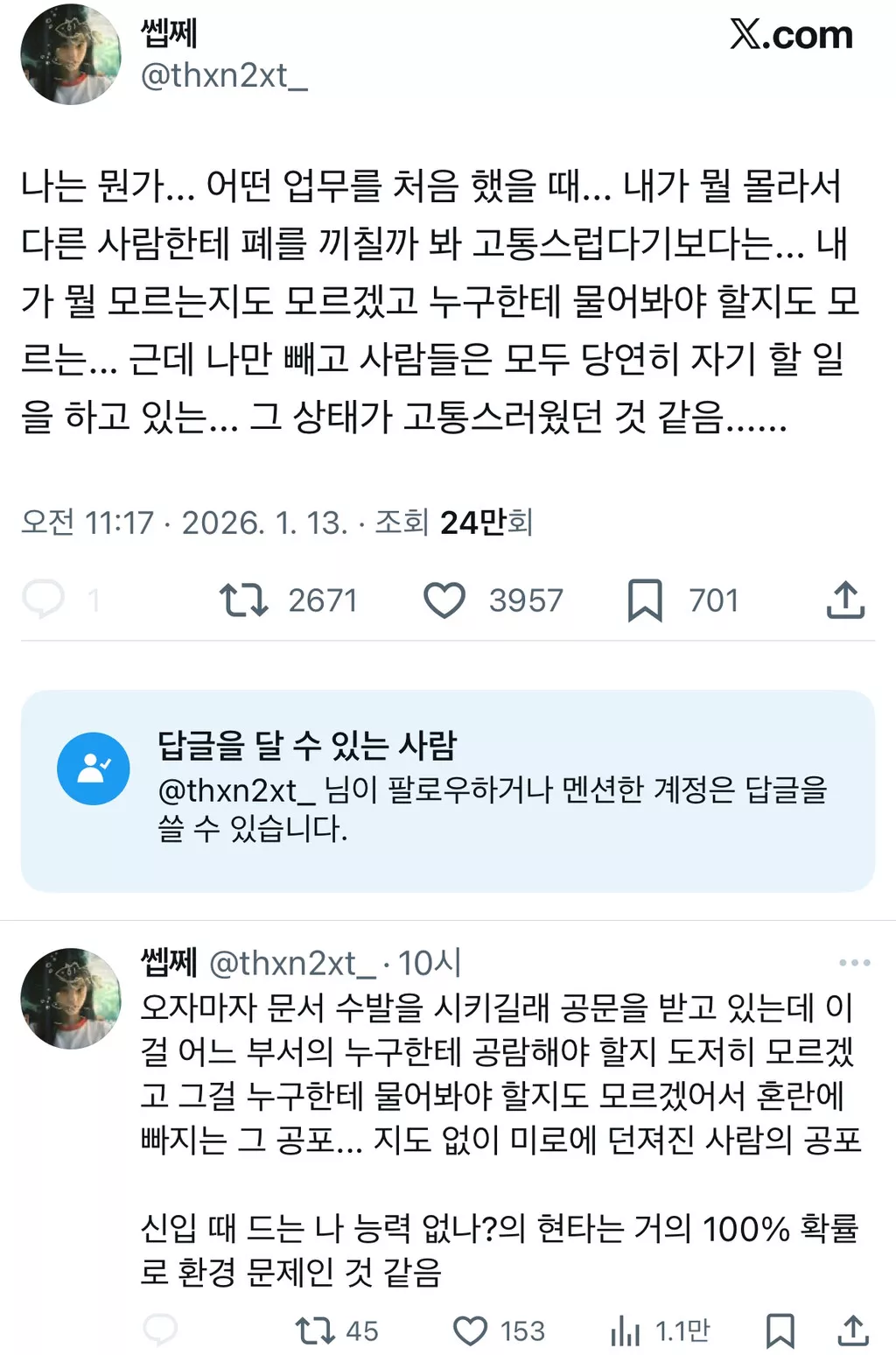Open the author's profile picture atop the post
The height and width of the screenshot is (1355, 896).
point(71,54)
